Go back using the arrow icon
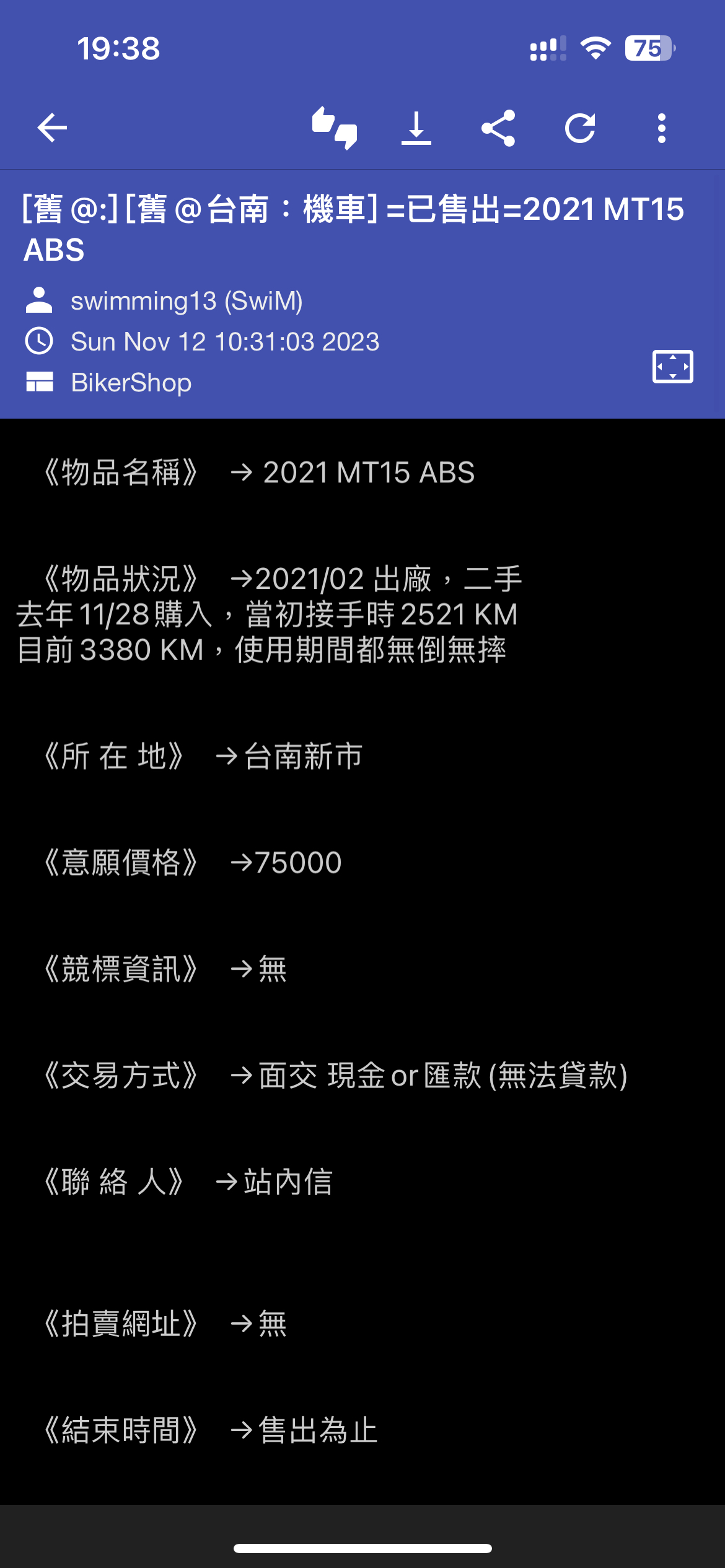The width and height of the screenshot is (725, 1568). [x=52, y=128]
